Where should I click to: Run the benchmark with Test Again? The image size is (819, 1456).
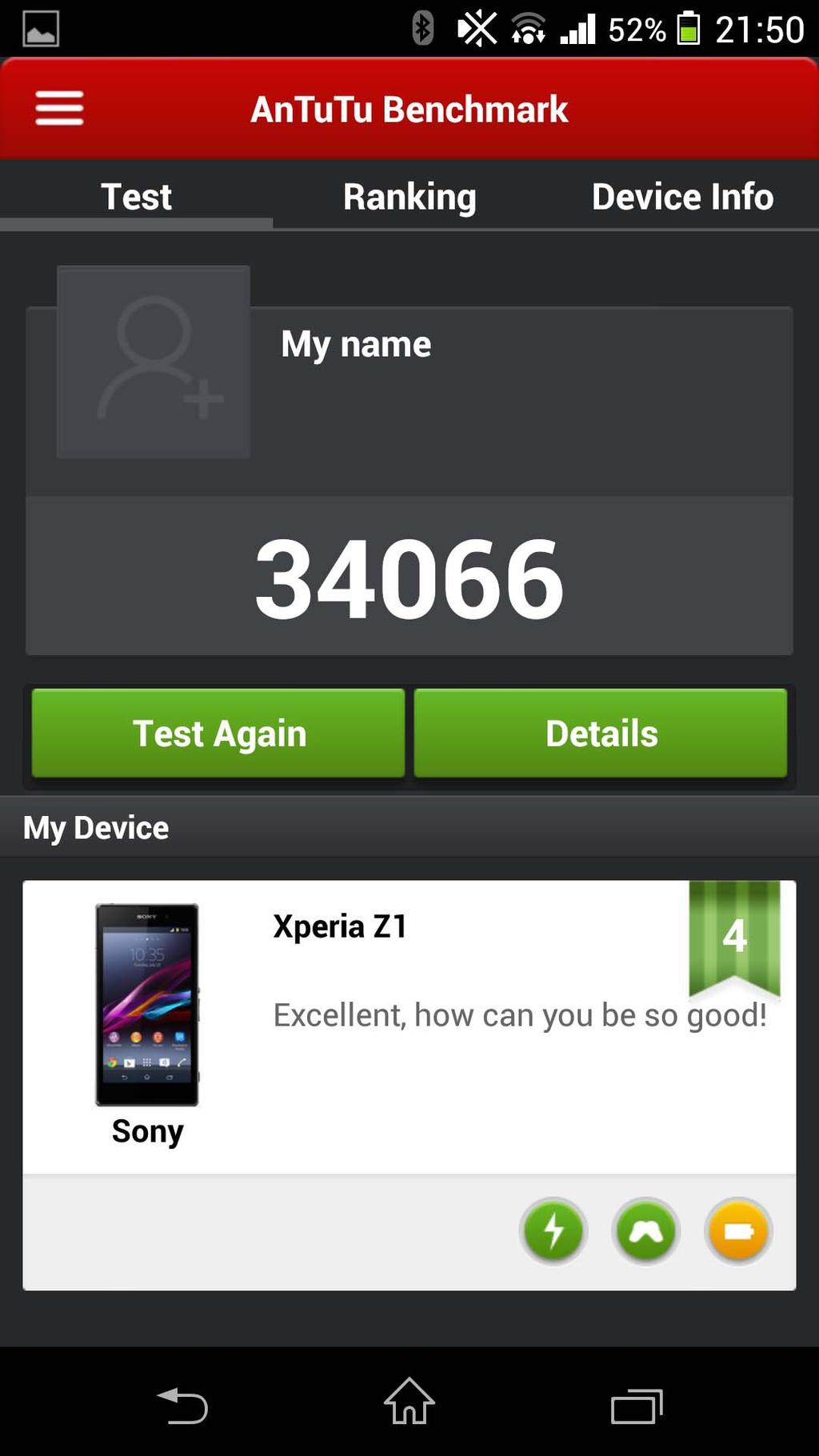(218, 733)
